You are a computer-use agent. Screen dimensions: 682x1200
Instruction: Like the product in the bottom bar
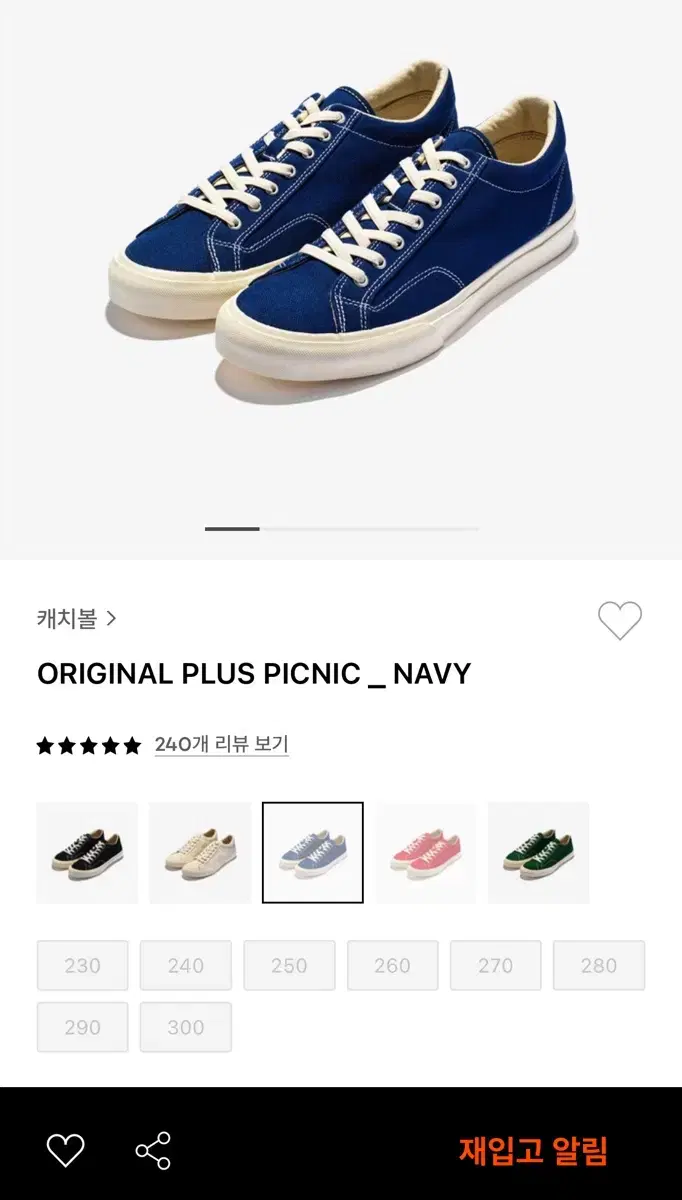(66, 1151)
